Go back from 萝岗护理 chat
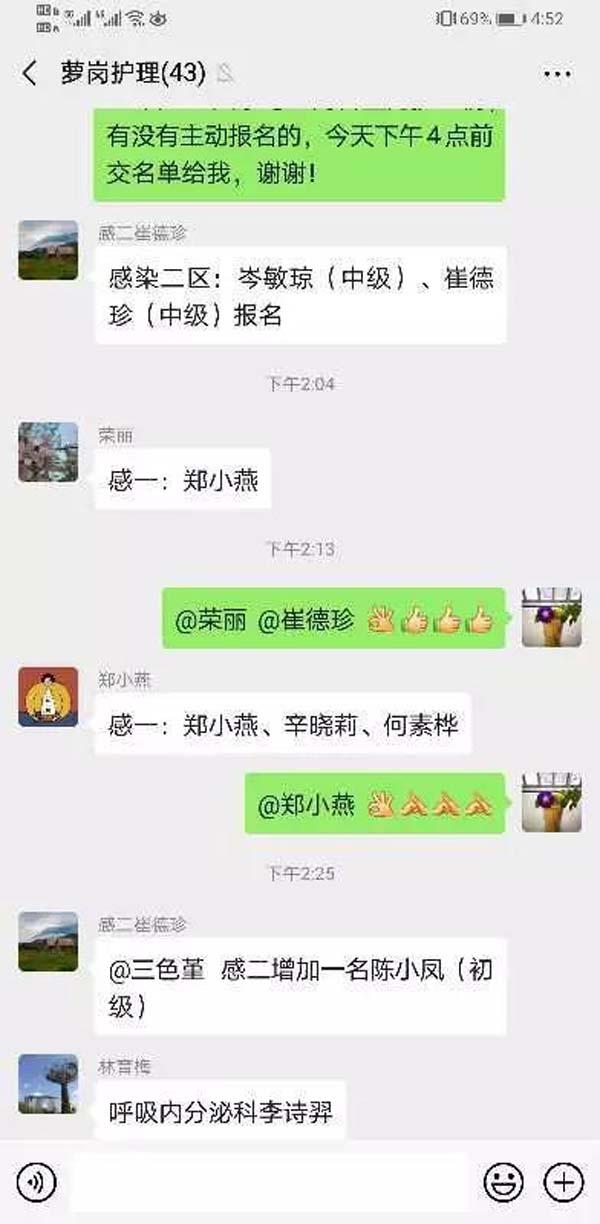Image resolution: width=600 pixels, height=1224 pixels. (x=29, y=73)
